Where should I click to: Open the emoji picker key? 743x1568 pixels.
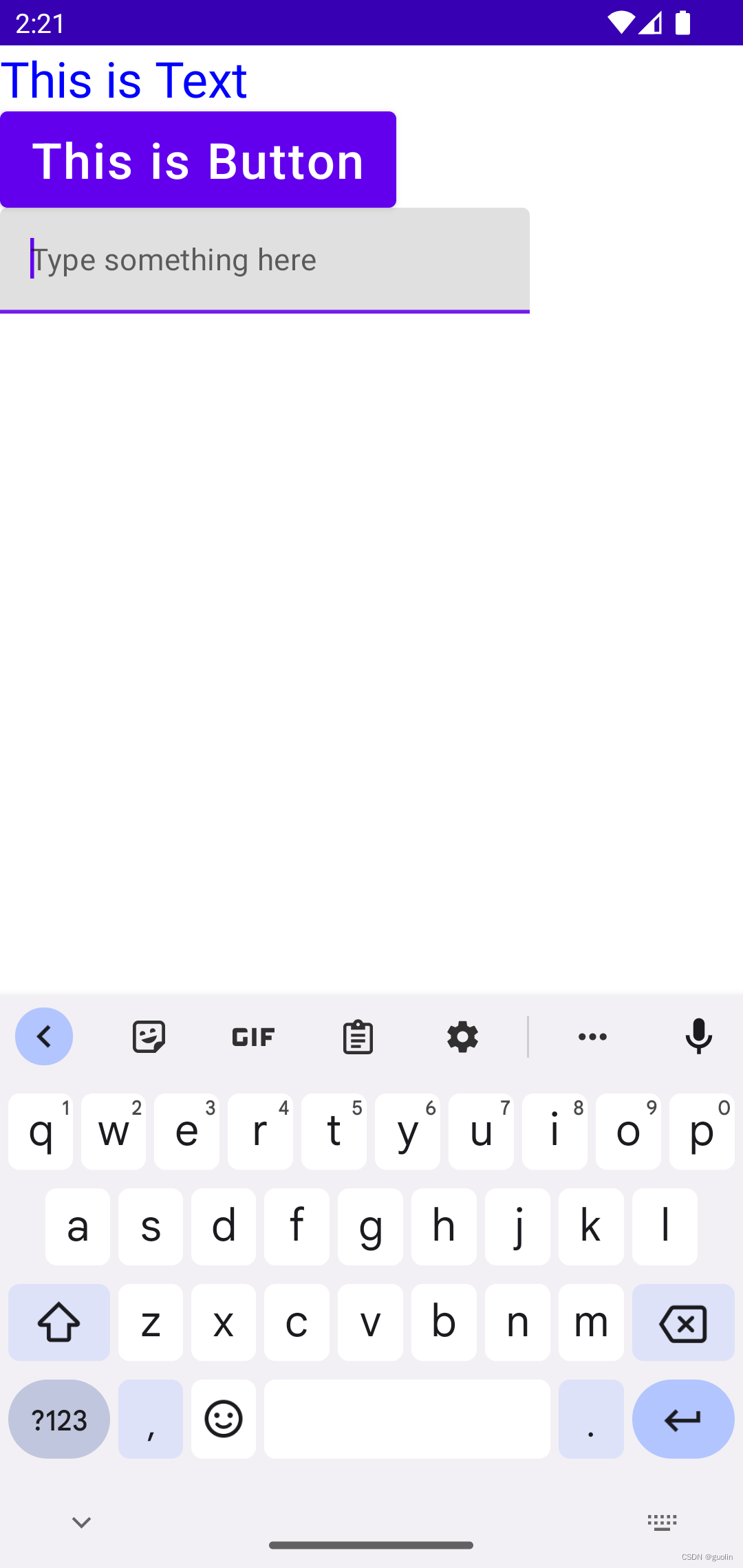(224, 1419)
